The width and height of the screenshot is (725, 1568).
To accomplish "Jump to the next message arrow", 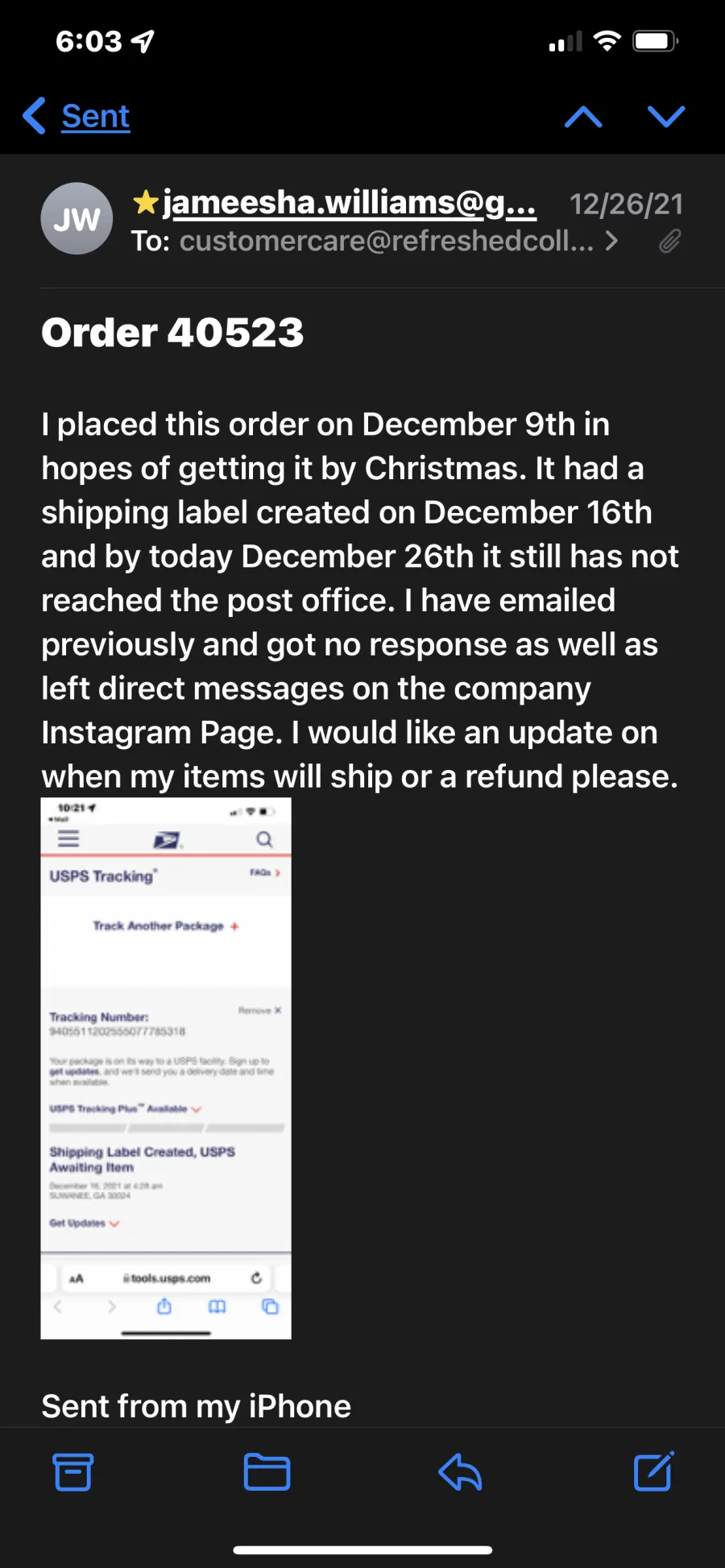I will 666,118.
